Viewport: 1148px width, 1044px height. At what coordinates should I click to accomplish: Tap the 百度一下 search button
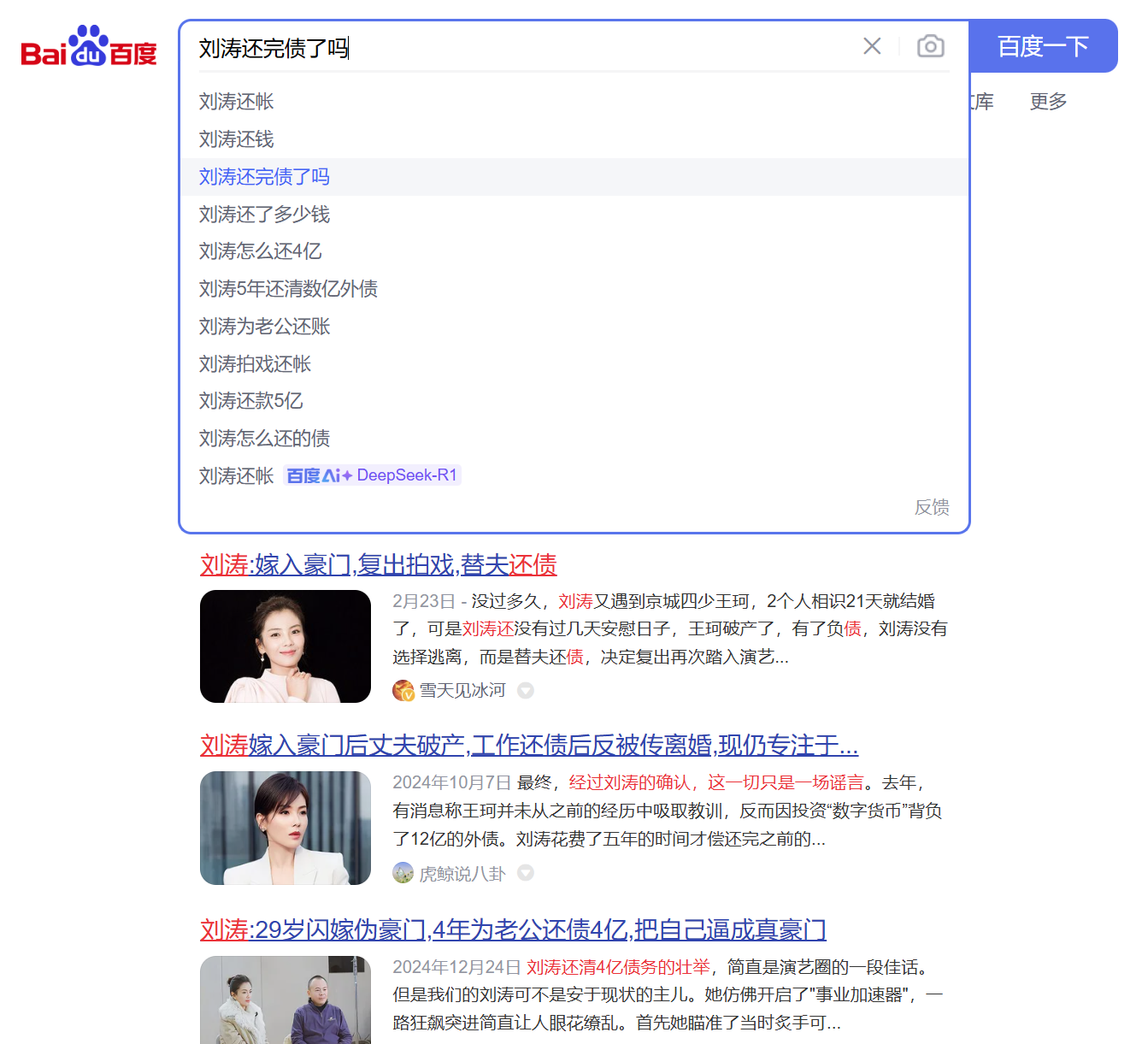pos(1043,46)
